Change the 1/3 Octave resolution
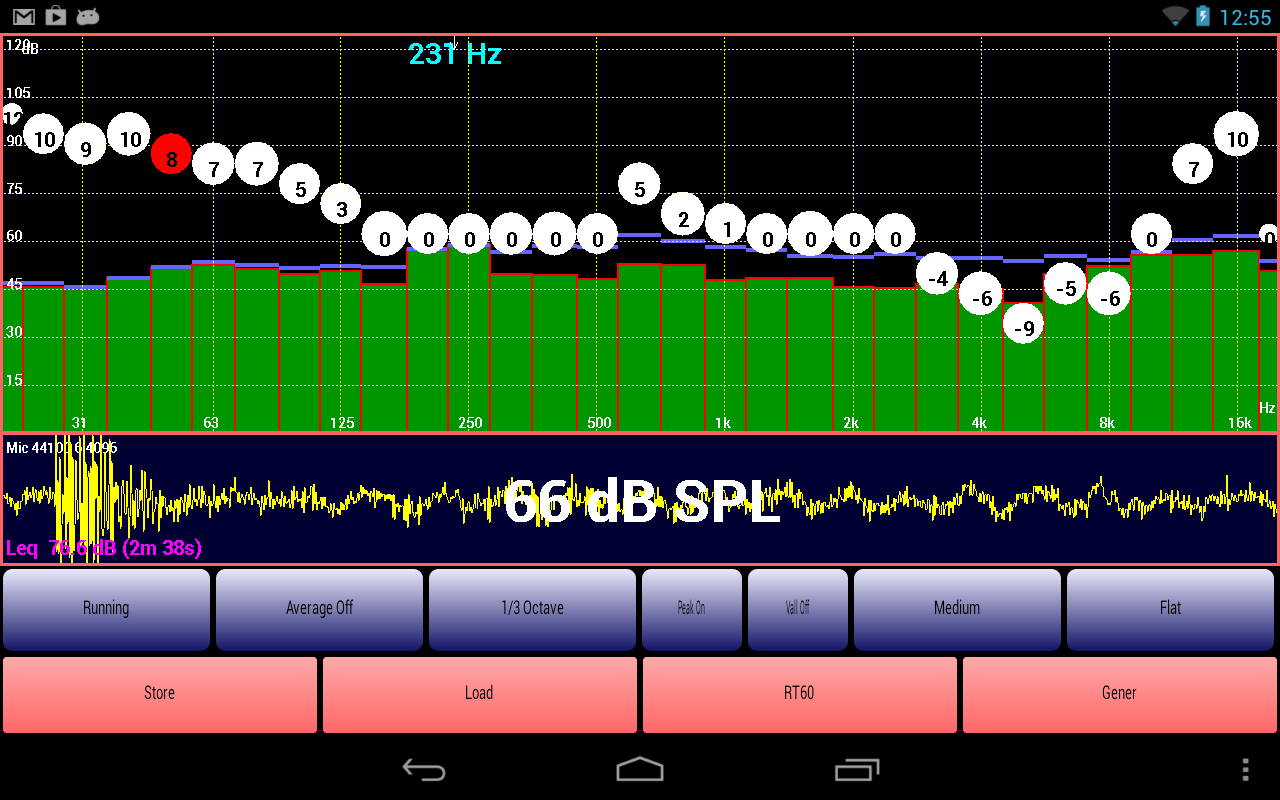The image size is (1280, 800). point(532,609)
